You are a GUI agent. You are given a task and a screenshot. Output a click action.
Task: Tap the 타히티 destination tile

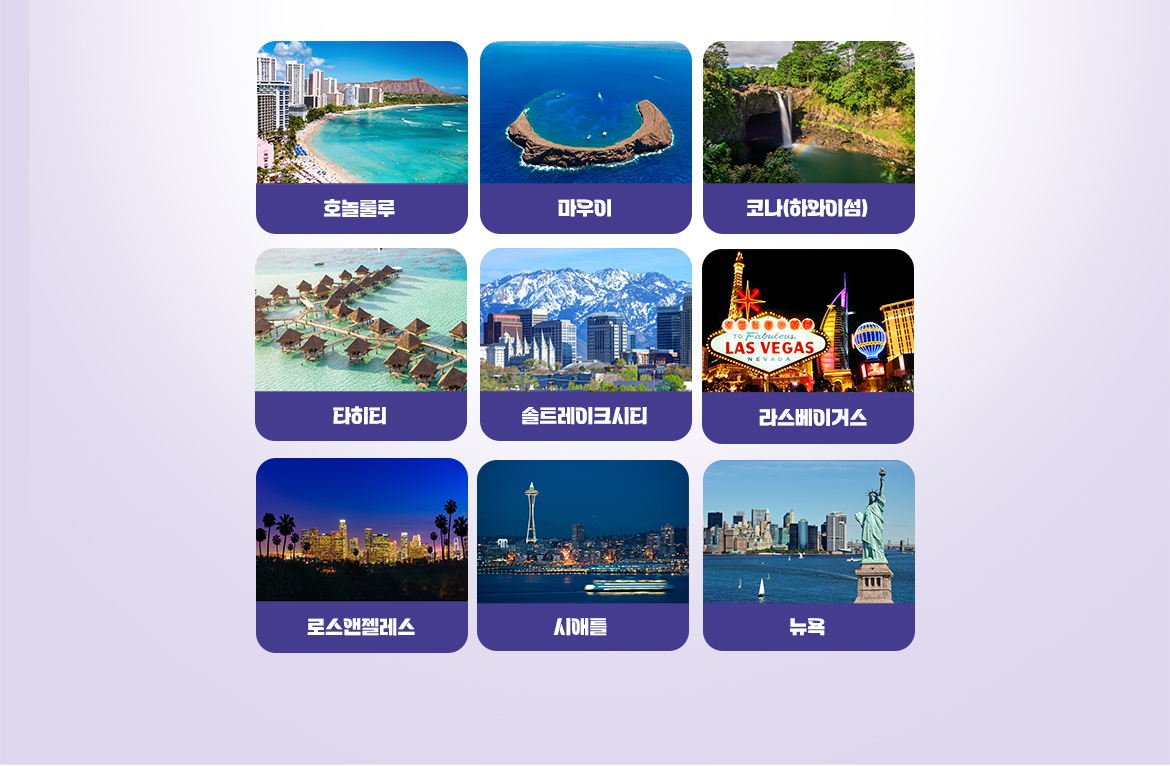[x=361, y=344]
